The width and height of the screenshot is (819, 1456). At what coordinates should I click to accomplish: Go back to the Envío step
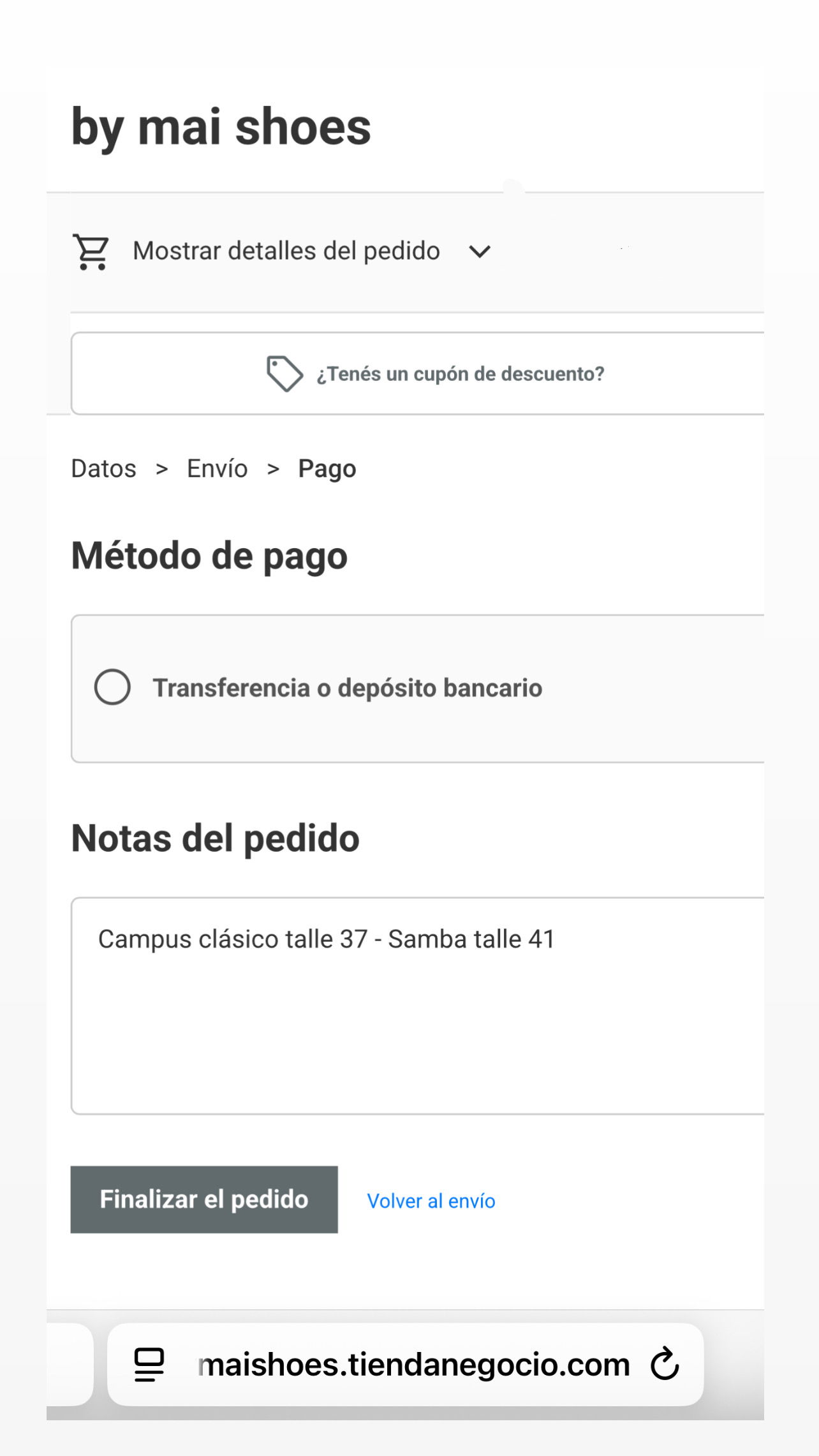[x=217, y=469]
